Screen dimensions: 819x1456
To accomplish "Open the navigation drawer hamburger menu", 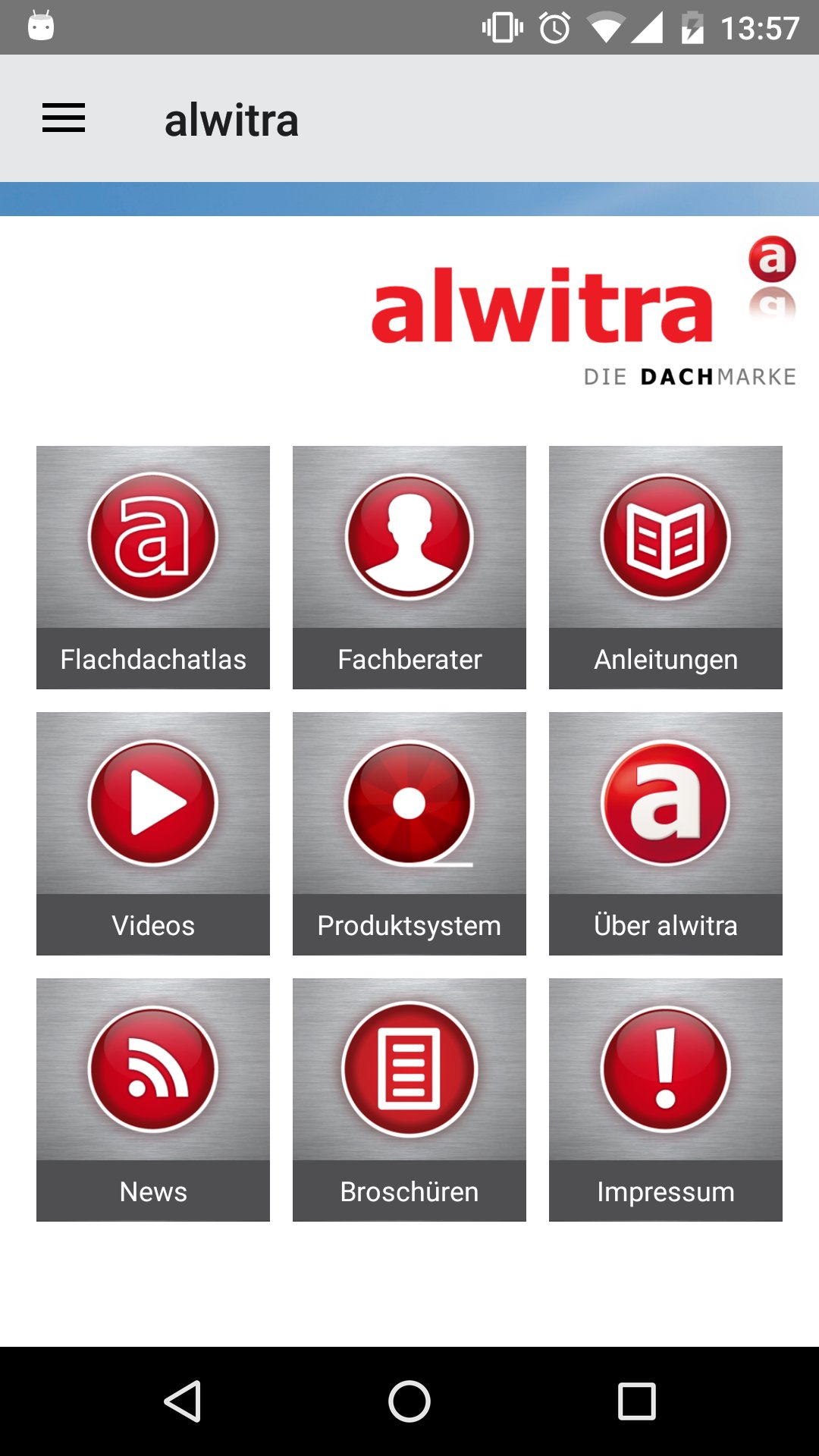I will [x=63, y=118].
